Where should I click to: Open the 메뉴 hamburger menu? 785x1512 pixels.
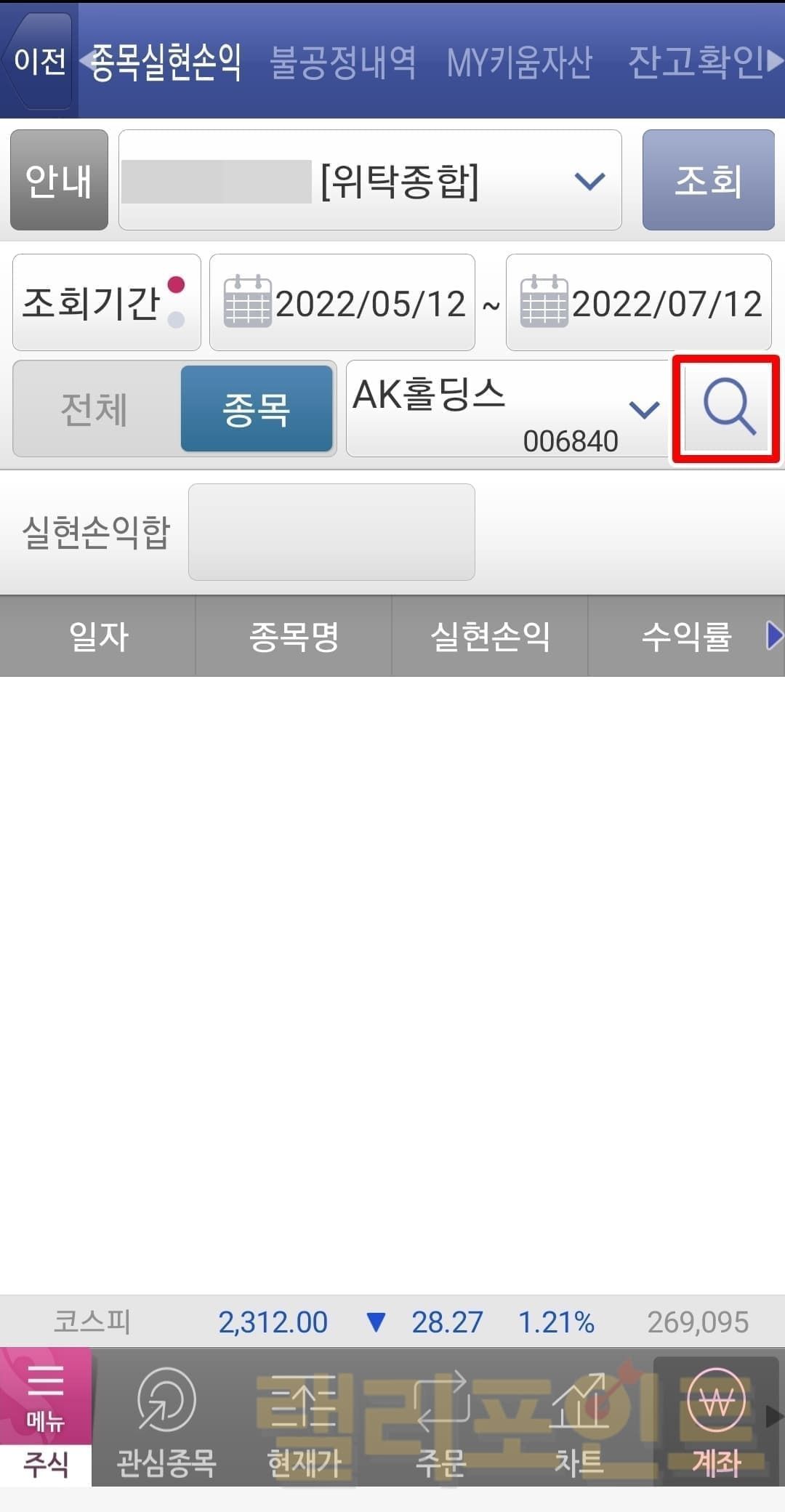coord(45,1397)
